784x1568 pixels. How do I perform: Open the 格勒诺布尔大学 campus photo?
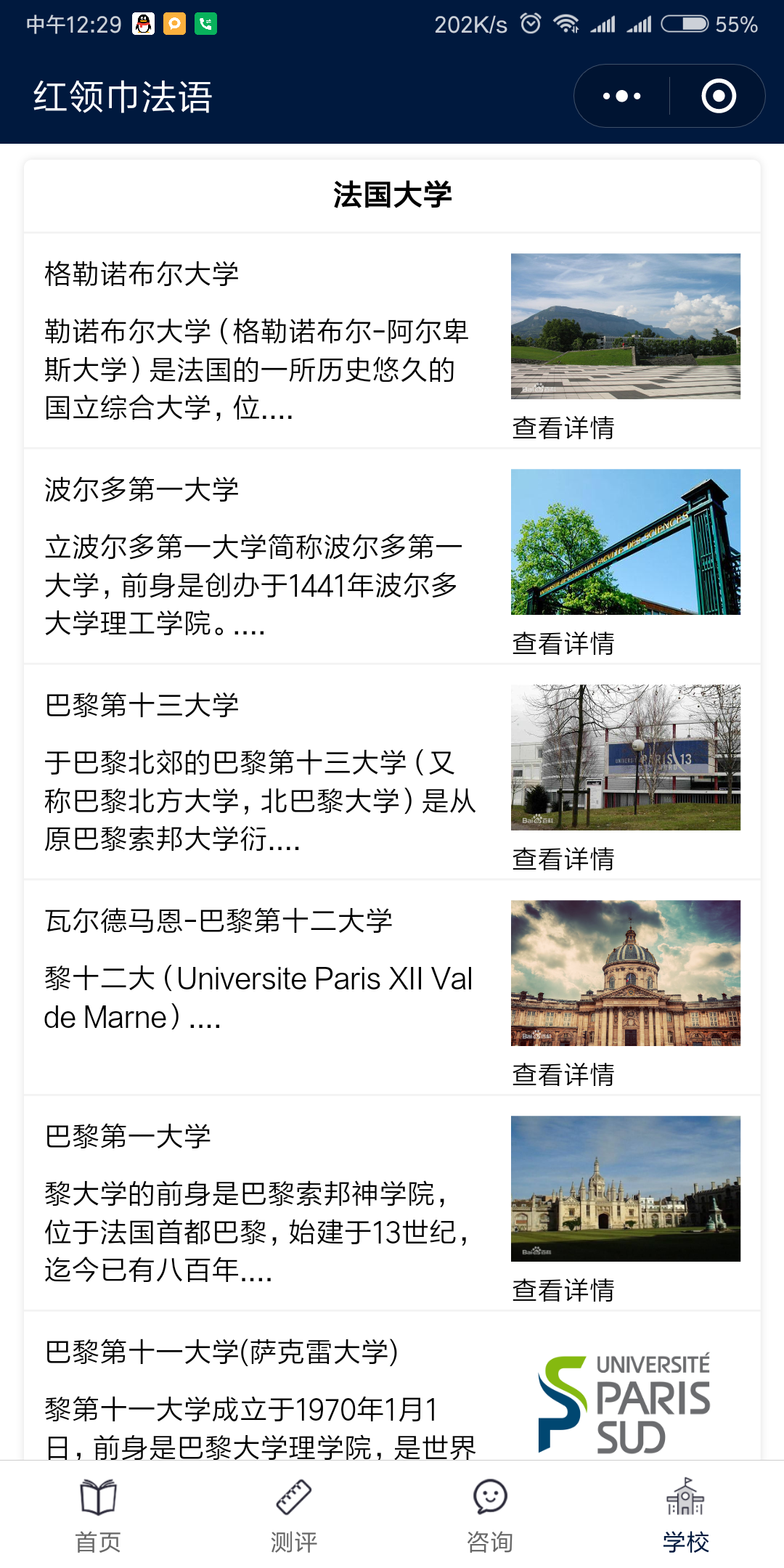(x=626, y=326)
